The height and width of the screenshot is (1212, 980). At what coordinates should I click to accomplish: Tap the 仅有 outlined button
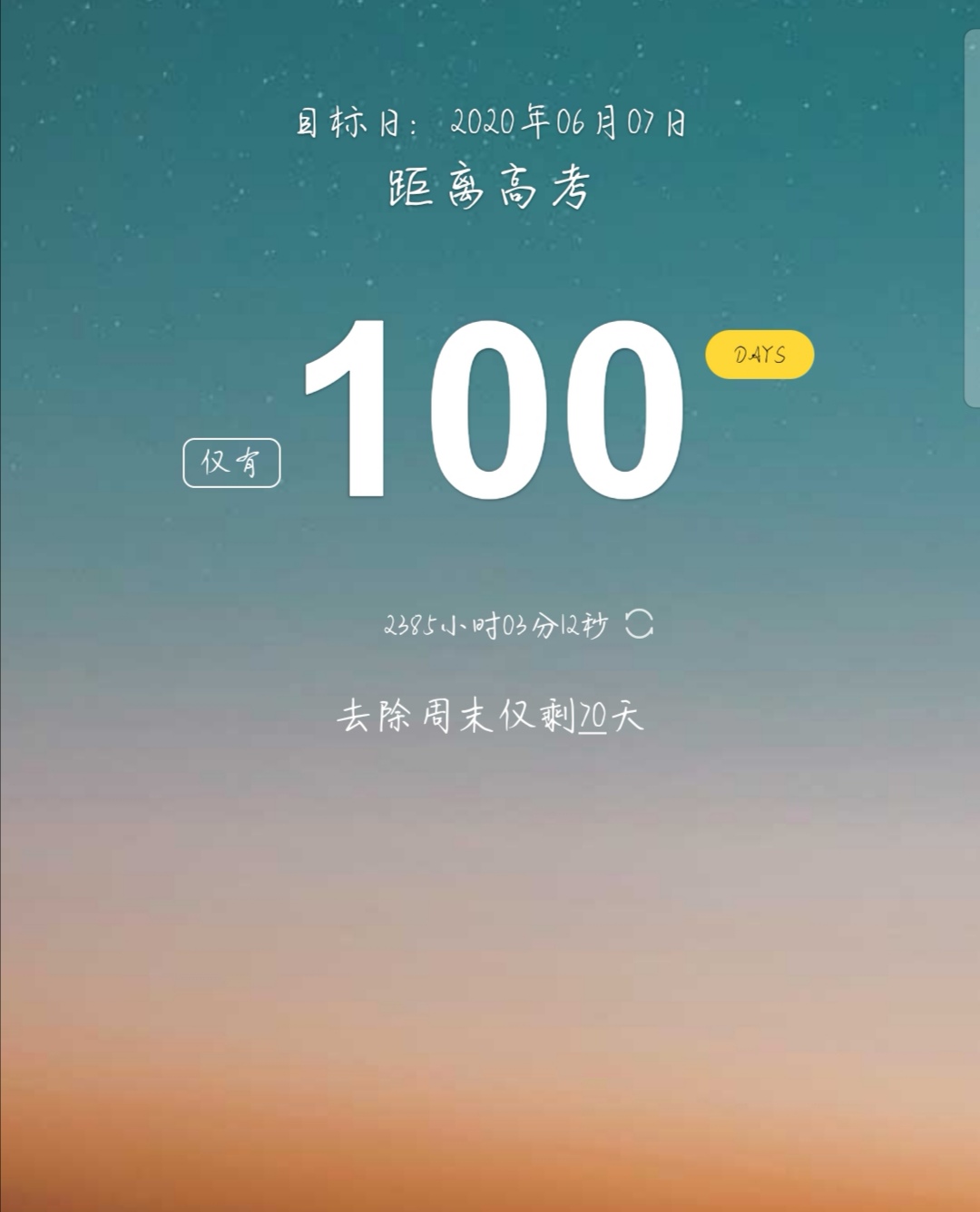(231, 463)
